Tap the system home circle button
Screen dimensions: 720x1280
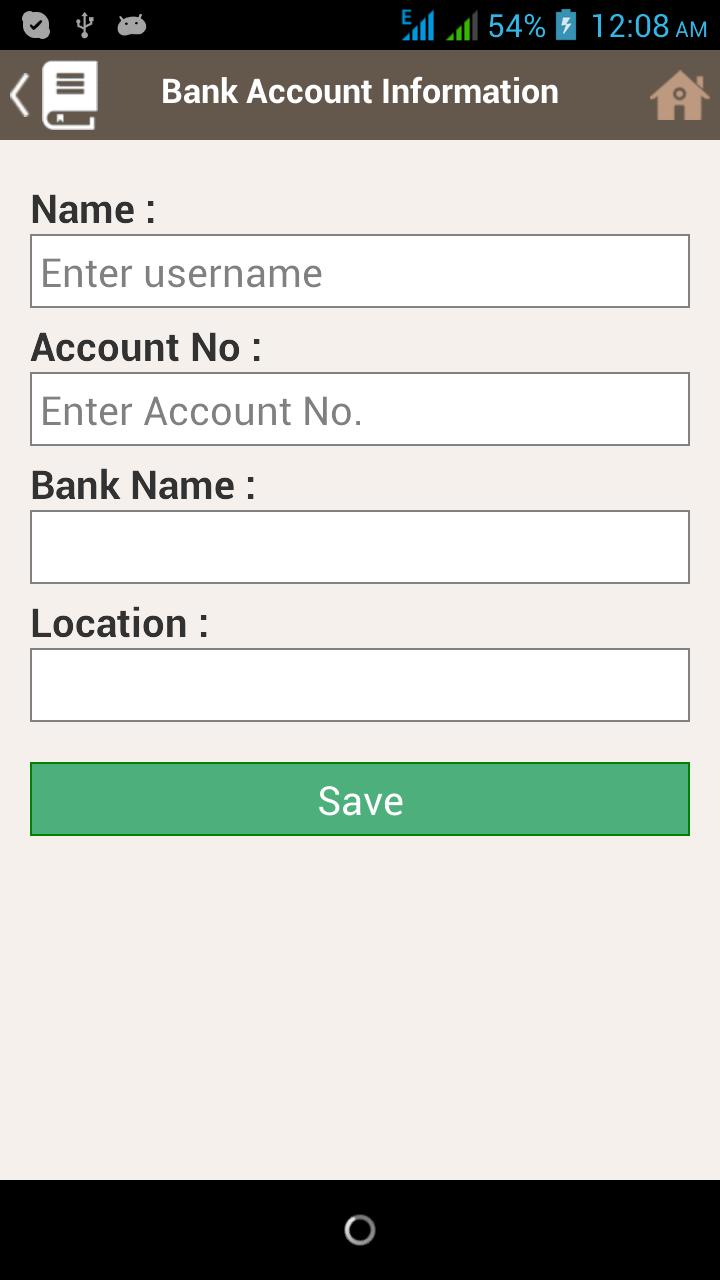(360, 1230)
